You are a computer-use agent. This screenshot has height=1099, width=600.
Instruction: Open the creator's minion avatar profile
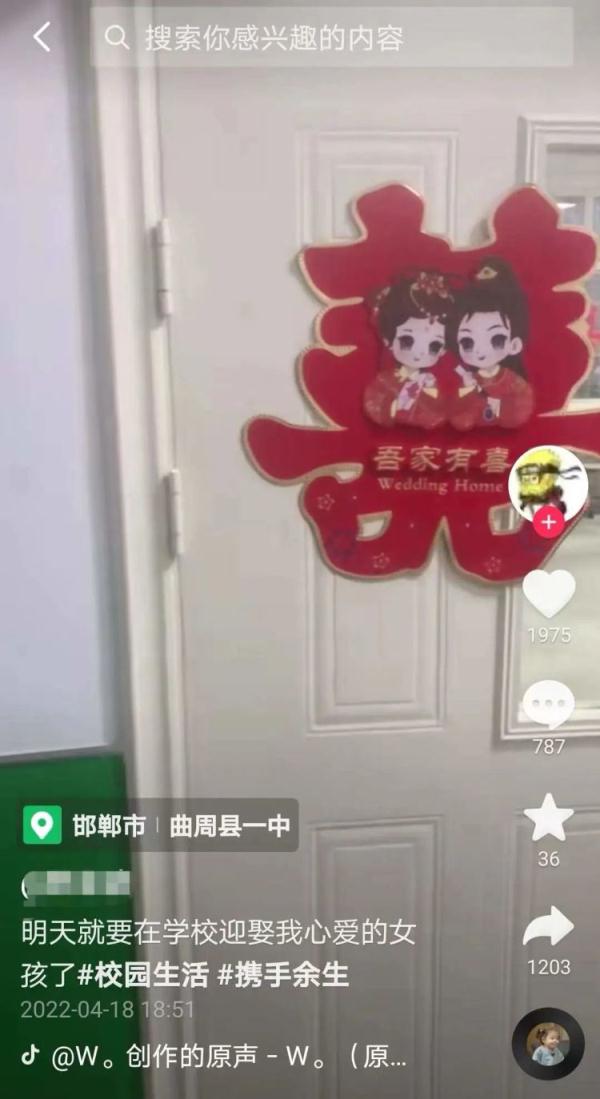pos(547,482)
